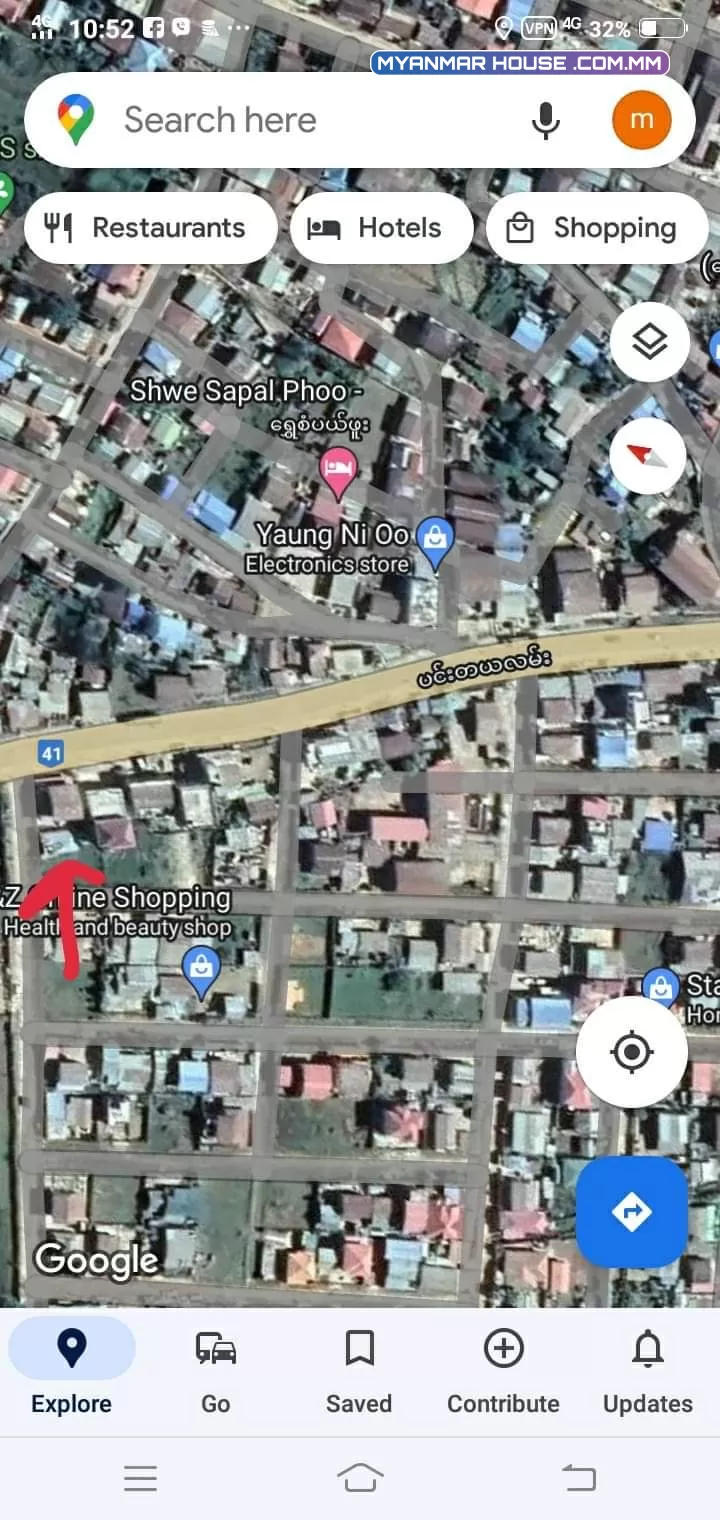
Task: Tap the compass to reset orientation
Action: pyautogui.click(x=648, y=456)
